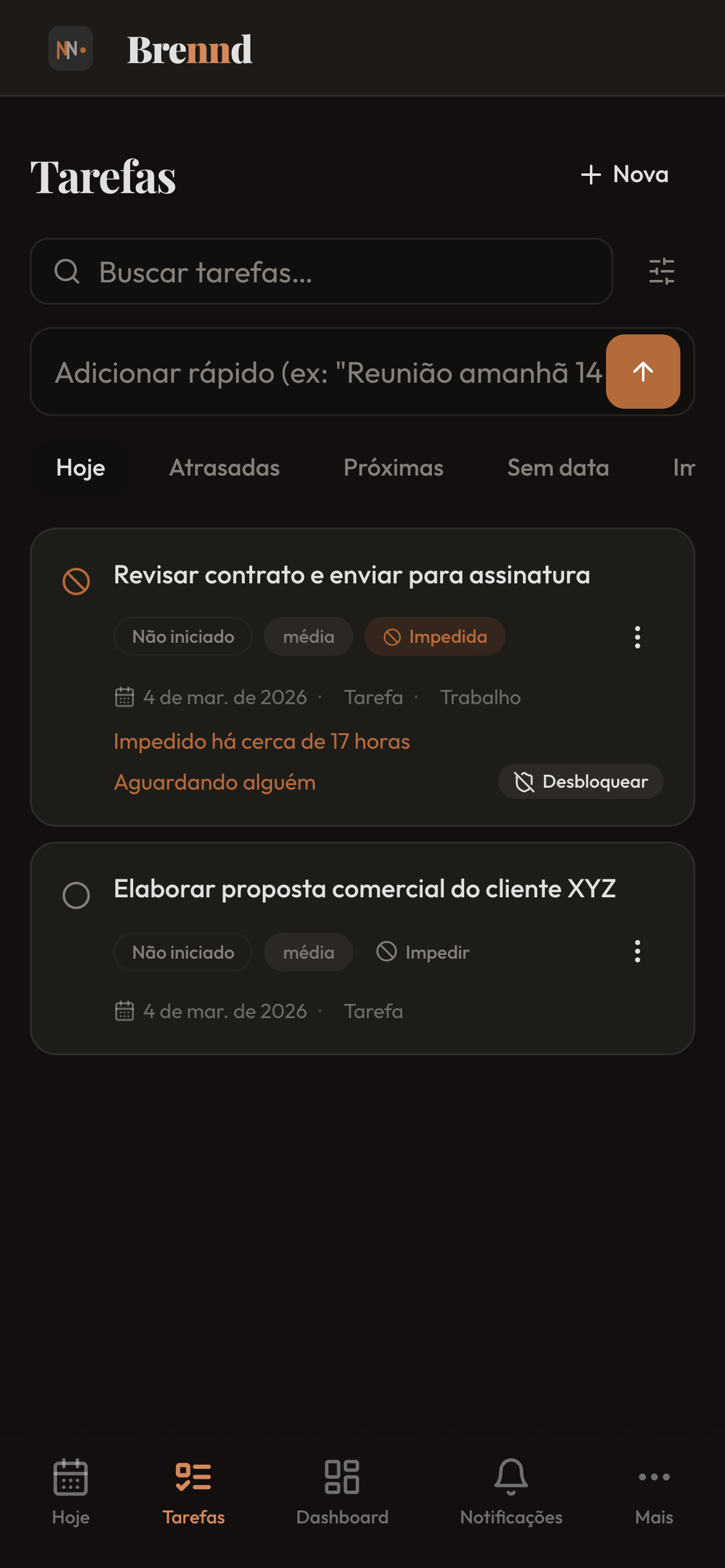Unblock the task with Desbloquear
The image size is (725, 1568).
(581, 782)
